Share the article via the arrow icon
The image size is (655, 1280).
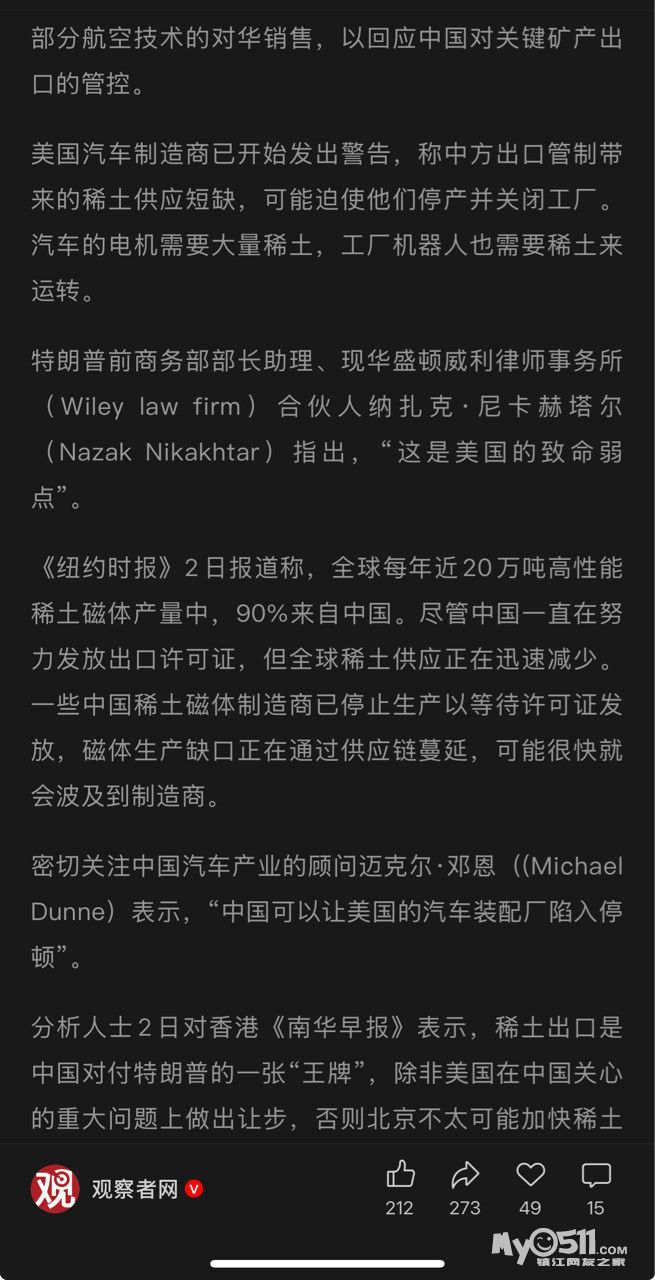465,1174
